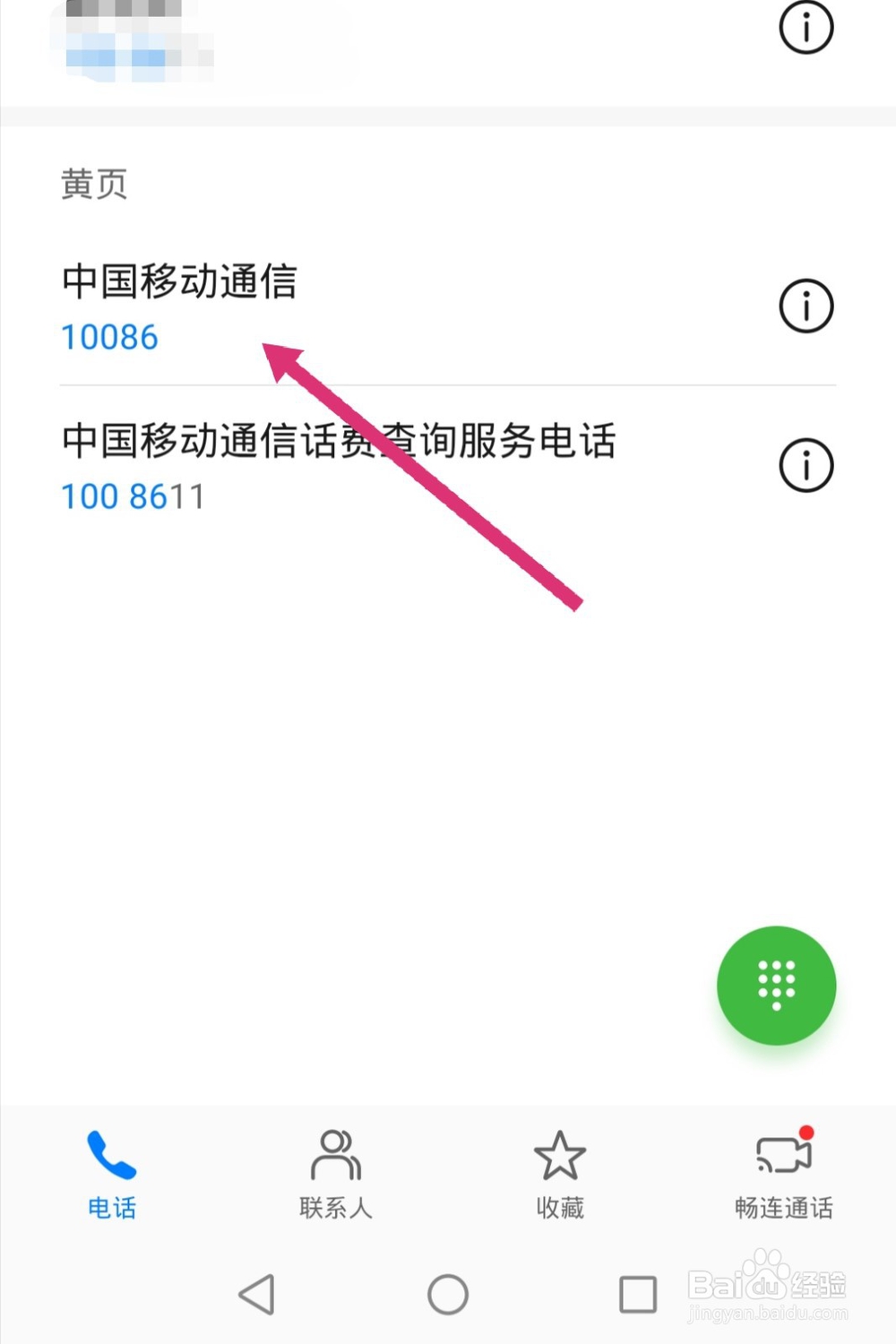The image size is (896, 1344).
Task: Tap the info icon at the top right
Action: (805, 29)
